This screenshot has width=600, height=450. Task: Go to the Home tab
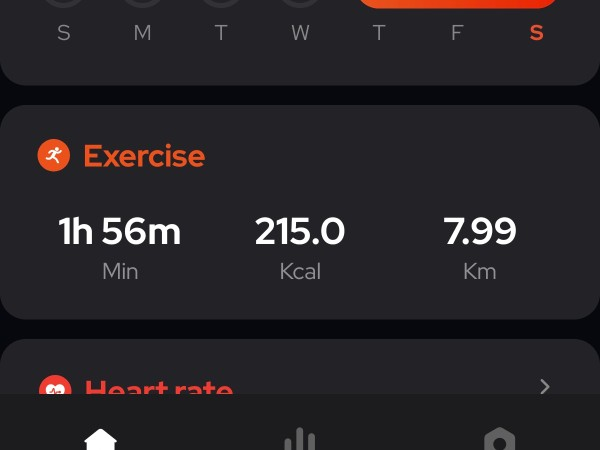tap(100, 440)
